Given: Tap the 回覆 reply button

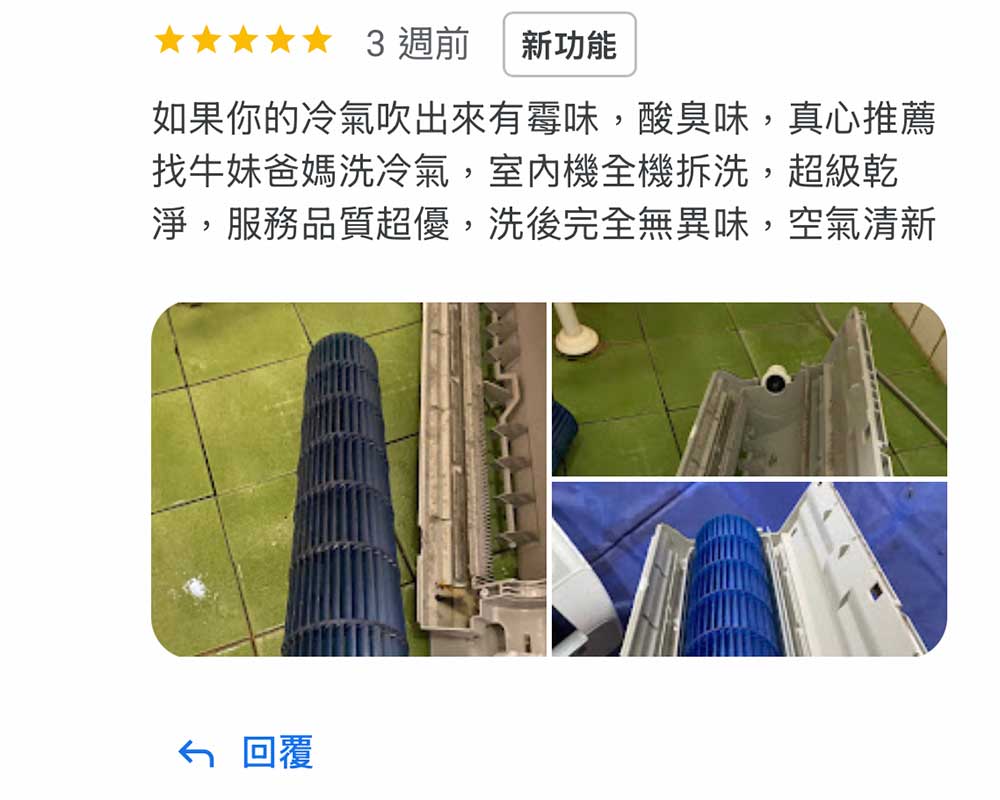Looking at the screenshot, I should pos(246,752).
